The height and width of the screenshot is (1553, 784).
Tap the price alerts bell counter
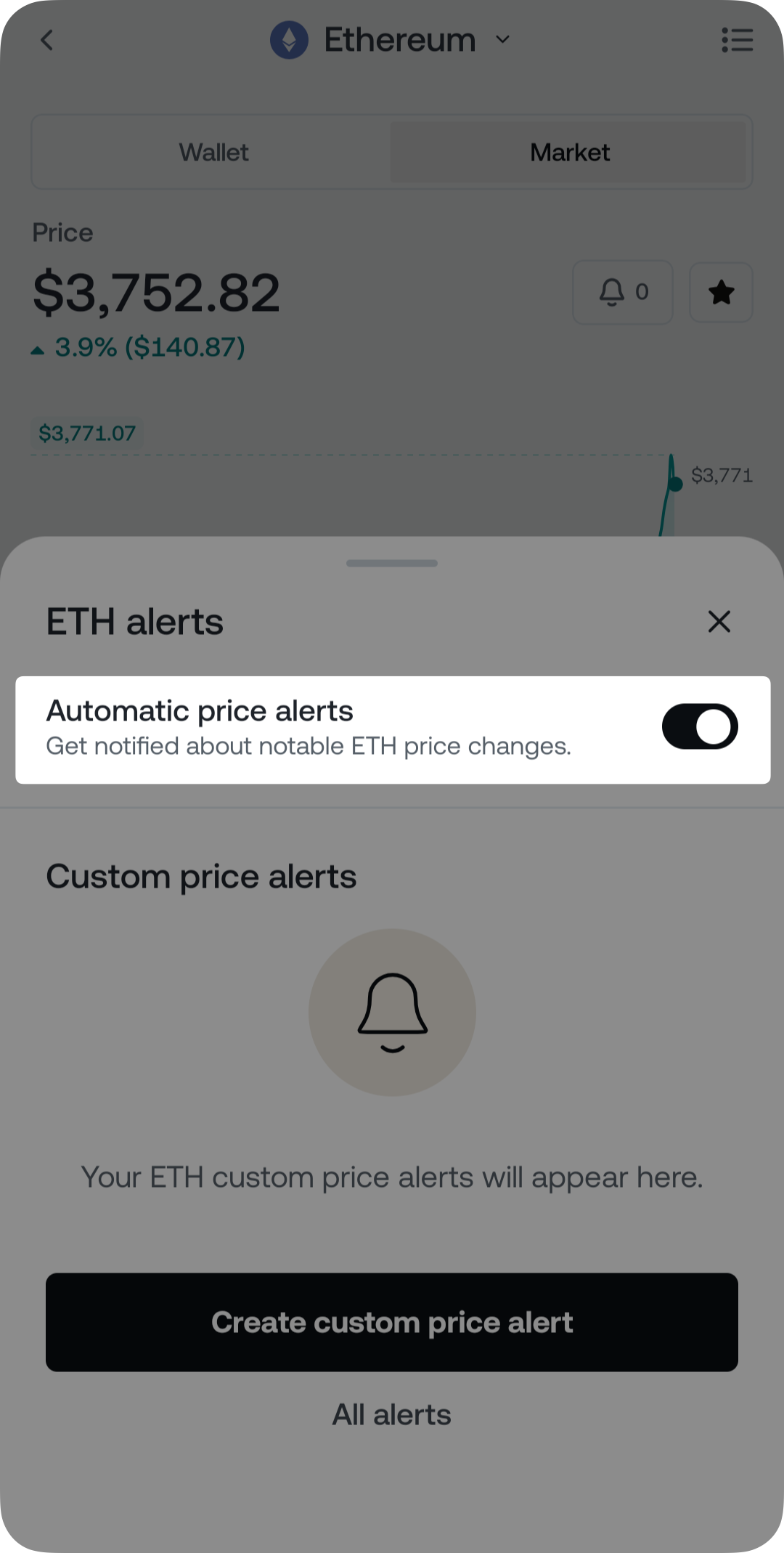(x=622, y=292)
